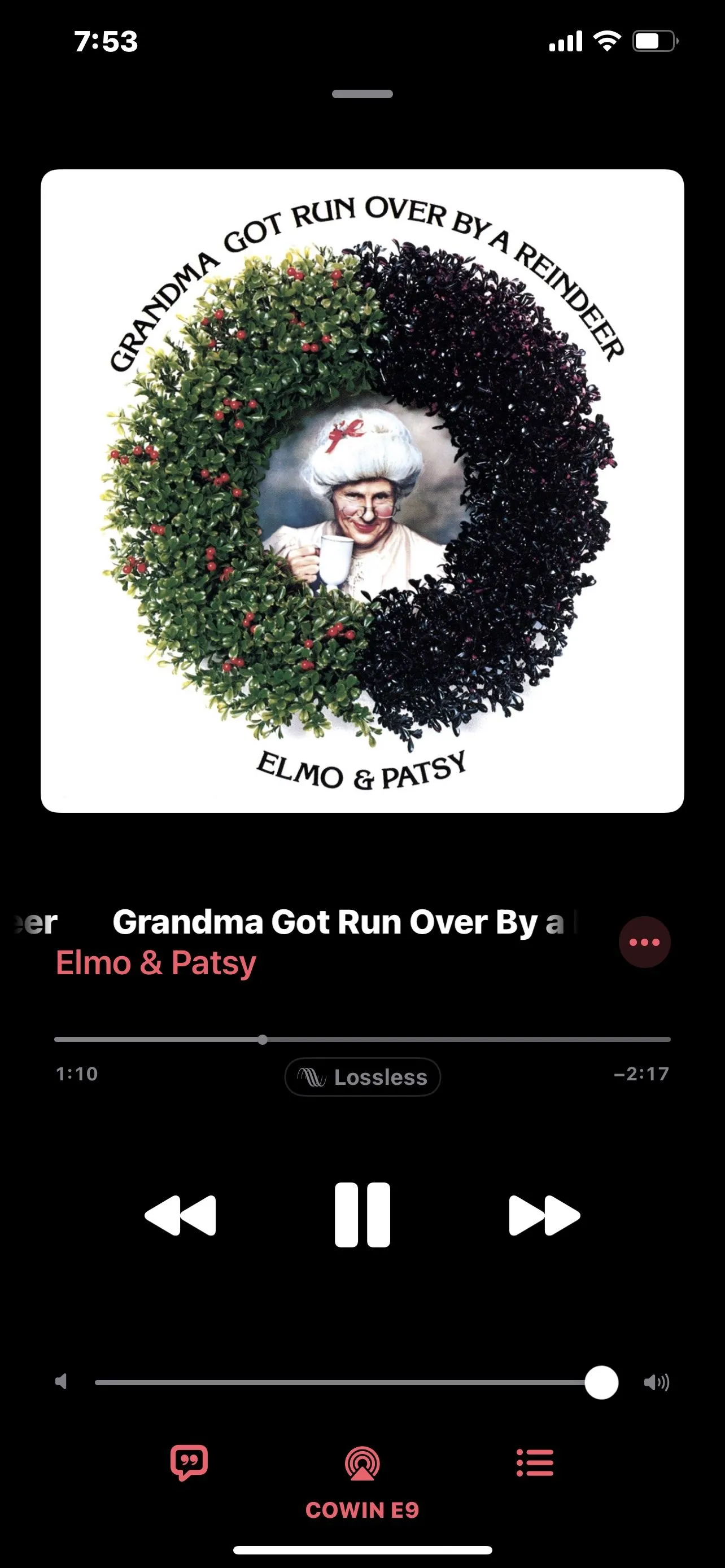Image resolution: width=725 pixels, height=1568 pixels.
Task: Open AirPlay output for COWIN E9
Action: coord(362,1464)
